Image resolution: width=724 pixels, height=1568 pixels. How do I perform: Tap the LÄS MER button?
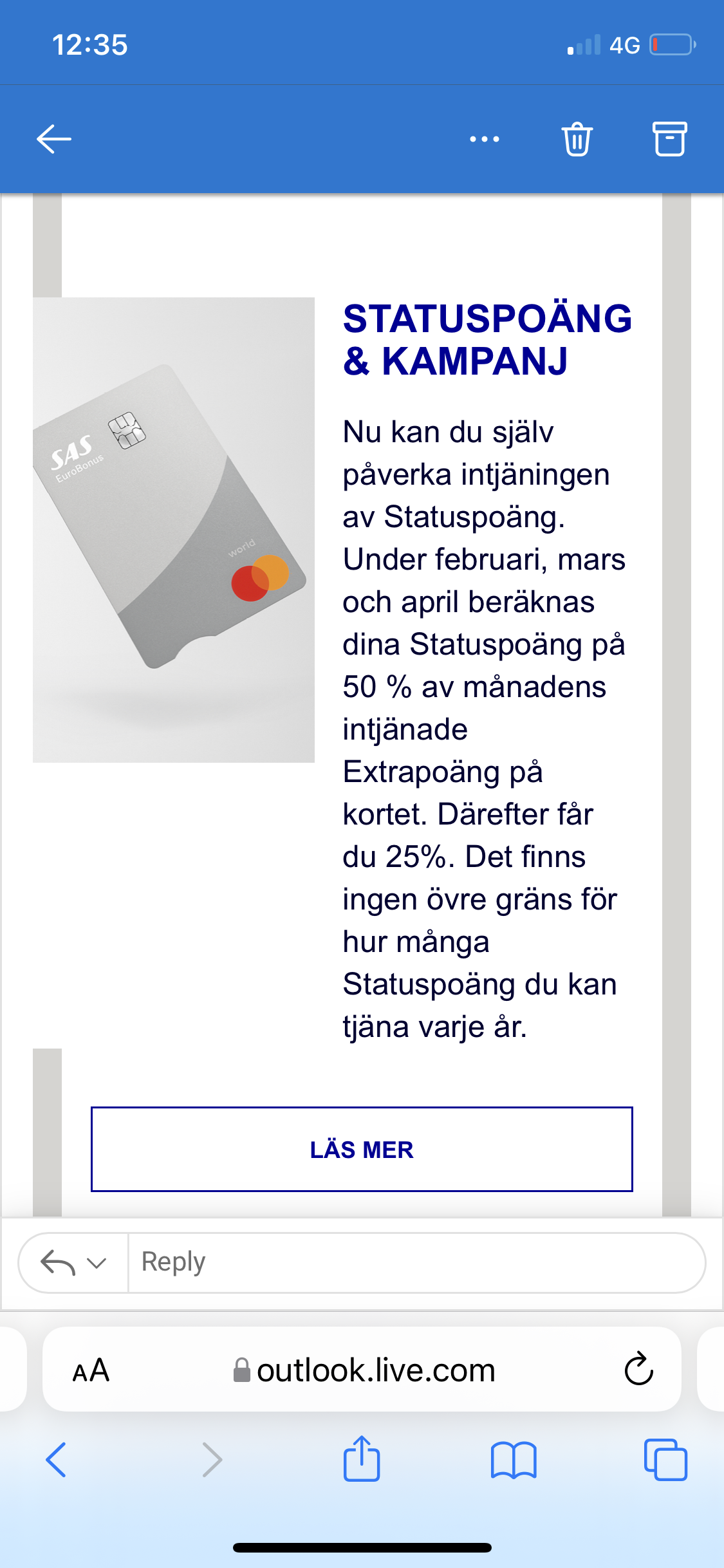click(x=362, y=1149)
